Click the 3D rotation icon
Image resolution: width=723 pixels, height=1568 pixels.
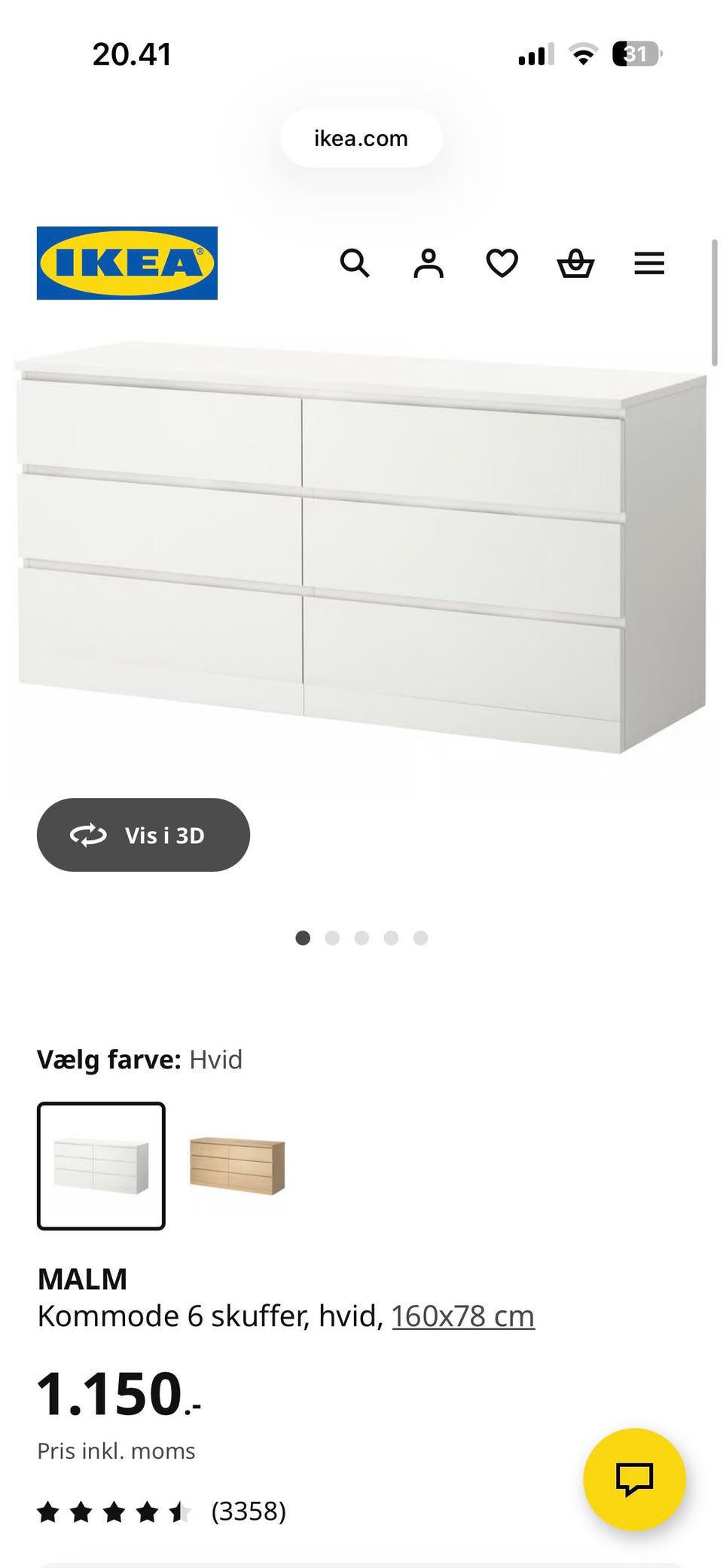click(89, 835)
